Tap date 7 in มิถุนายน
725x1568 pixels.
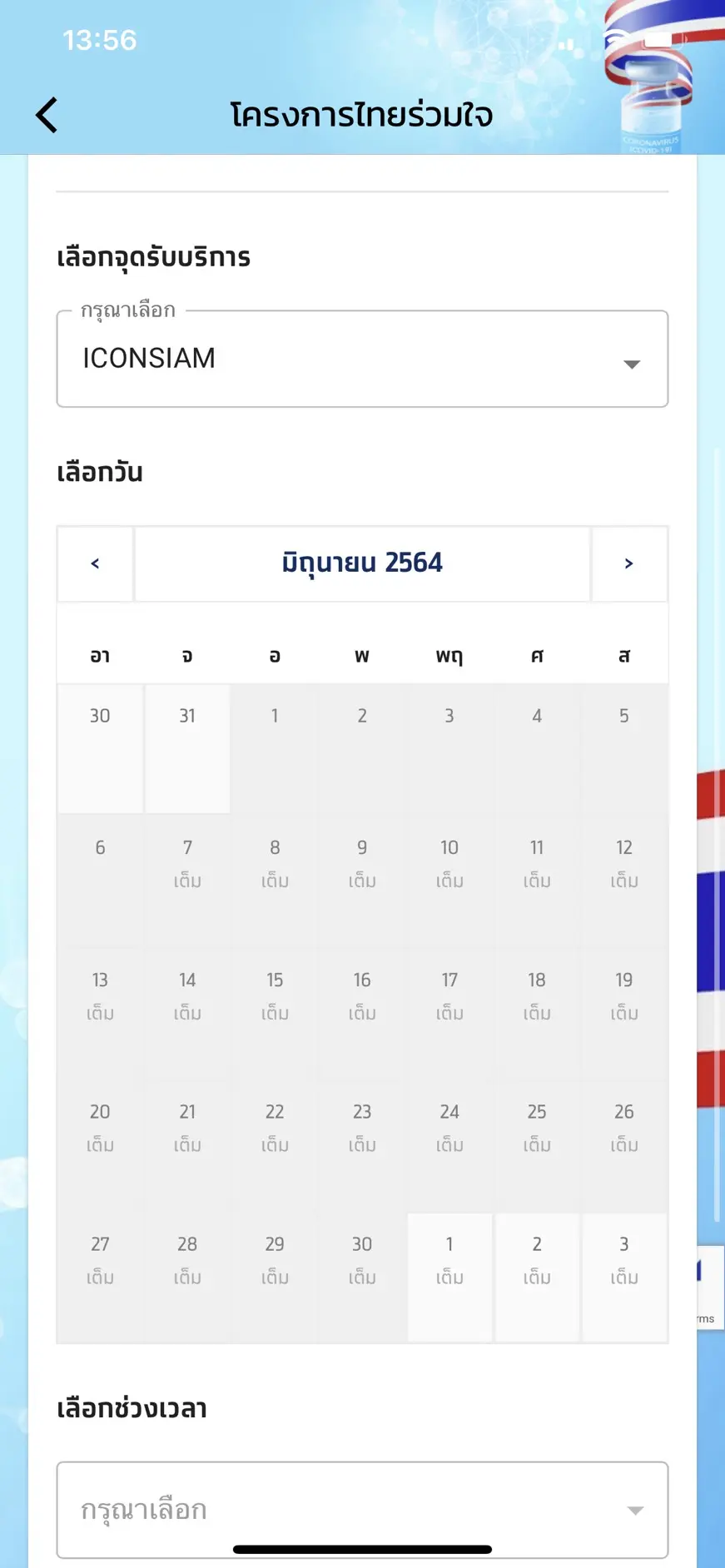tap(187, 862)
